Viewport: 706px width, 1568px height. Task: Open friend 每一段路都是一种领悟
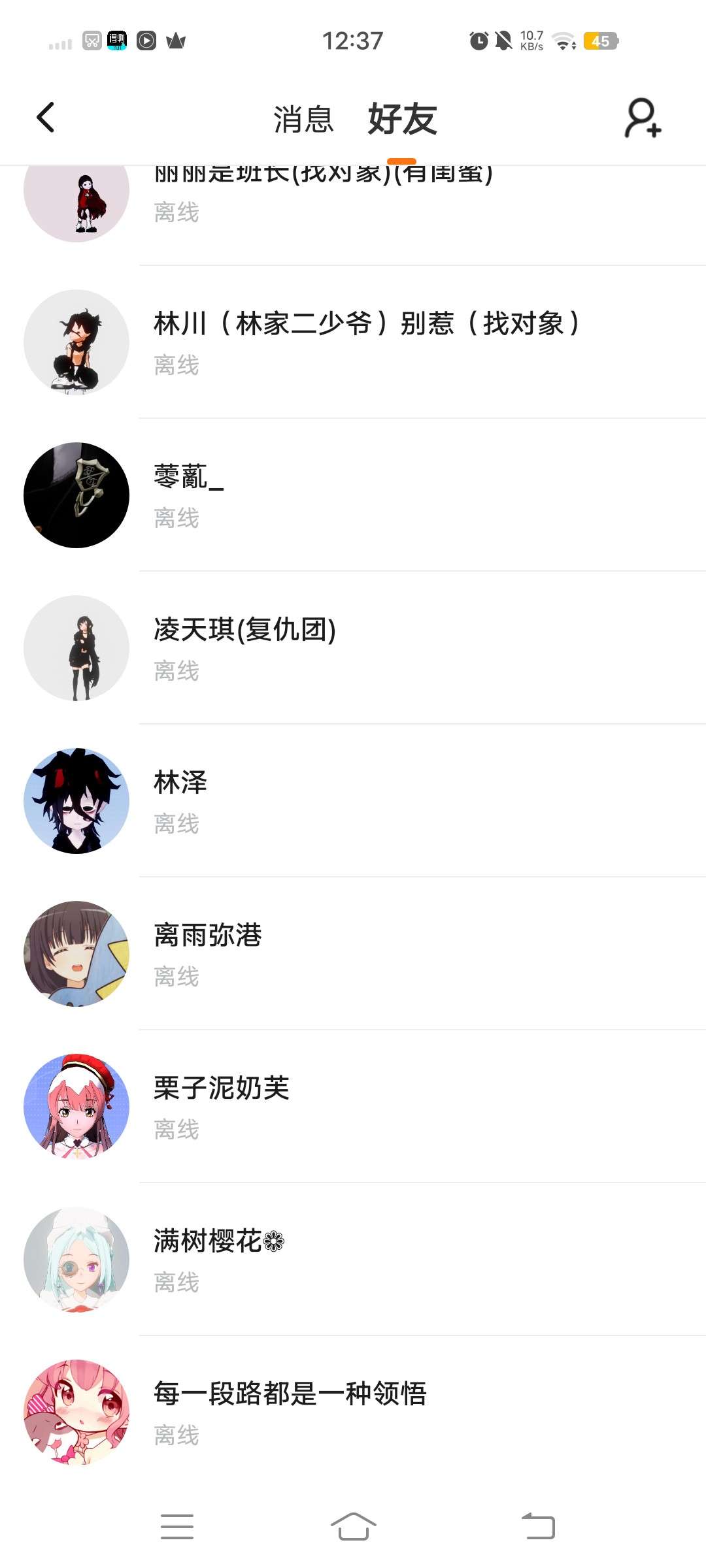353,1413
